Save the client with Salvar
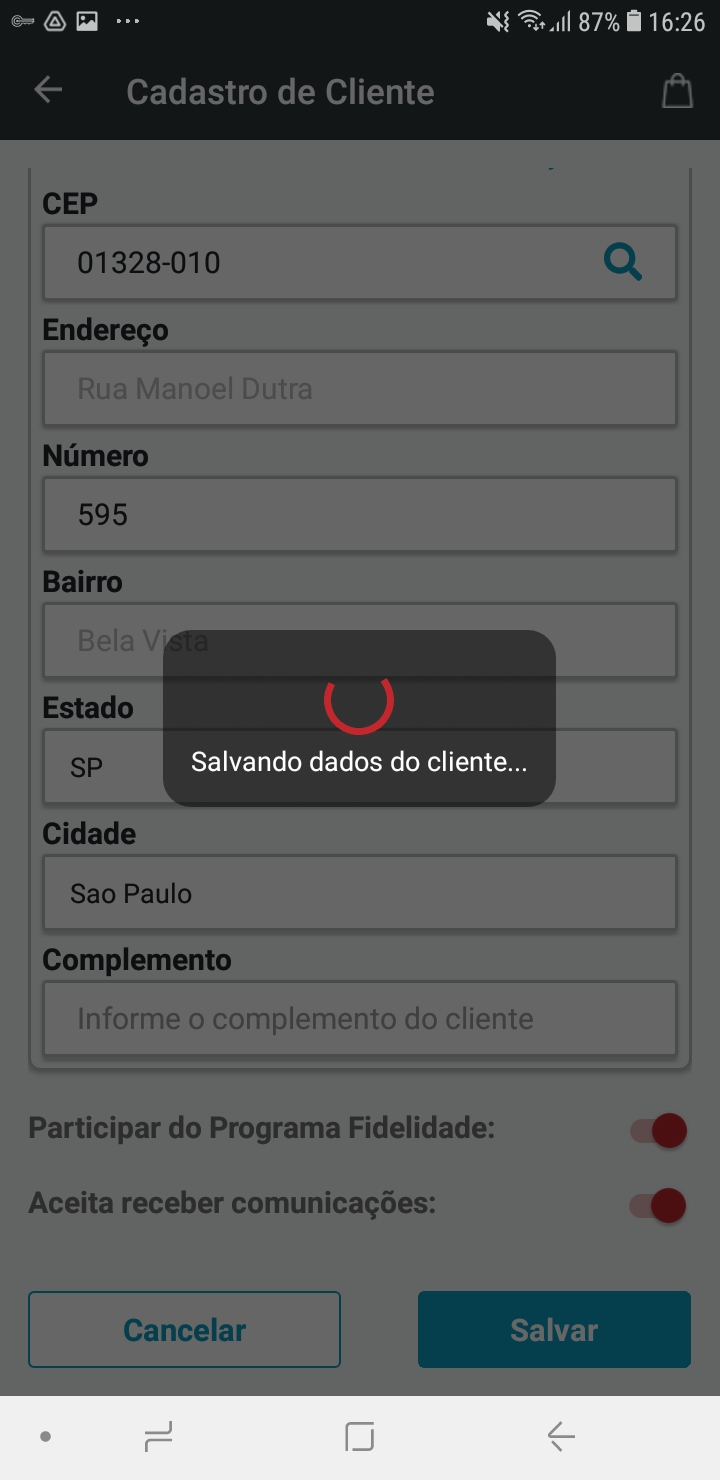 click(554, 1329)
